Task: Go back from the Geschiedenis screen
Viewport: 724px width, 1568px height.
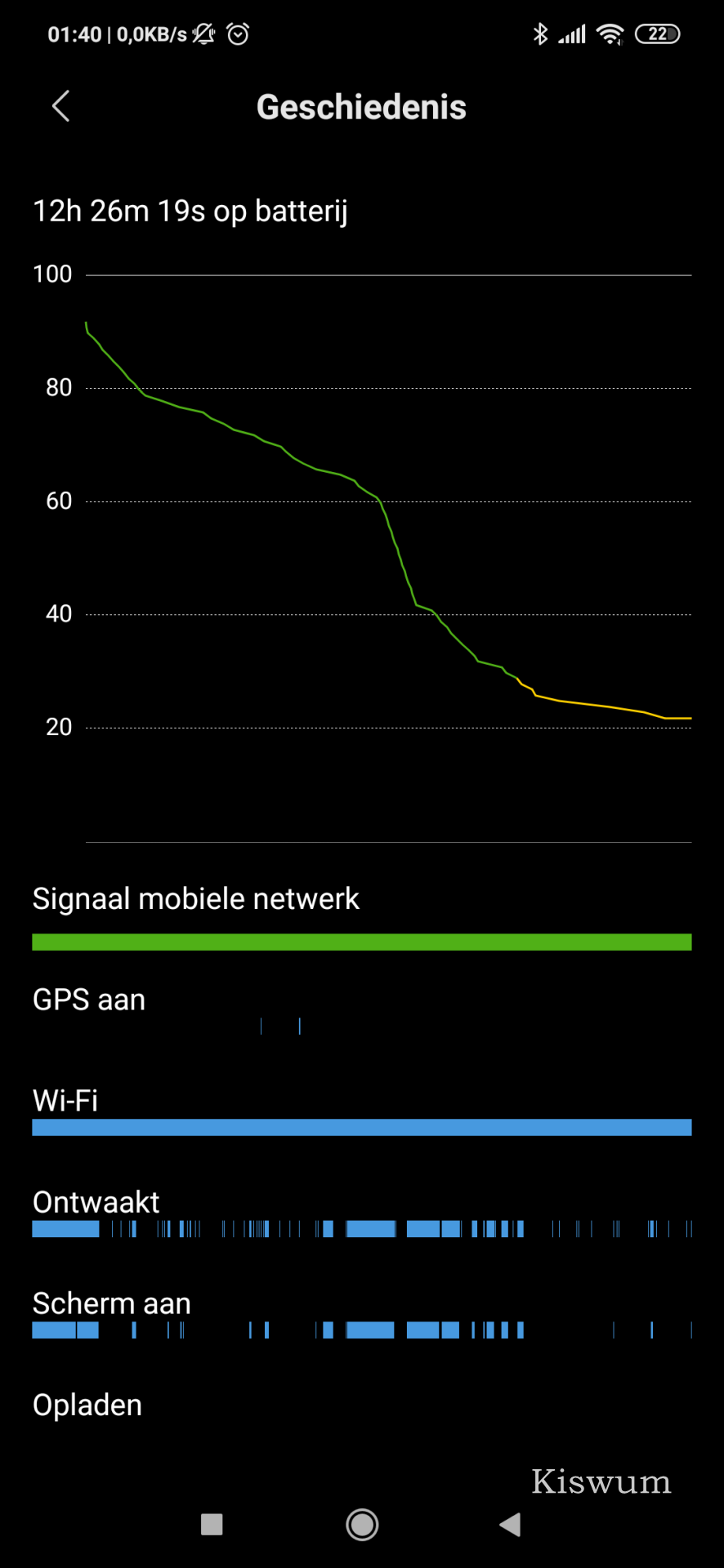Action: pos(61,106)
